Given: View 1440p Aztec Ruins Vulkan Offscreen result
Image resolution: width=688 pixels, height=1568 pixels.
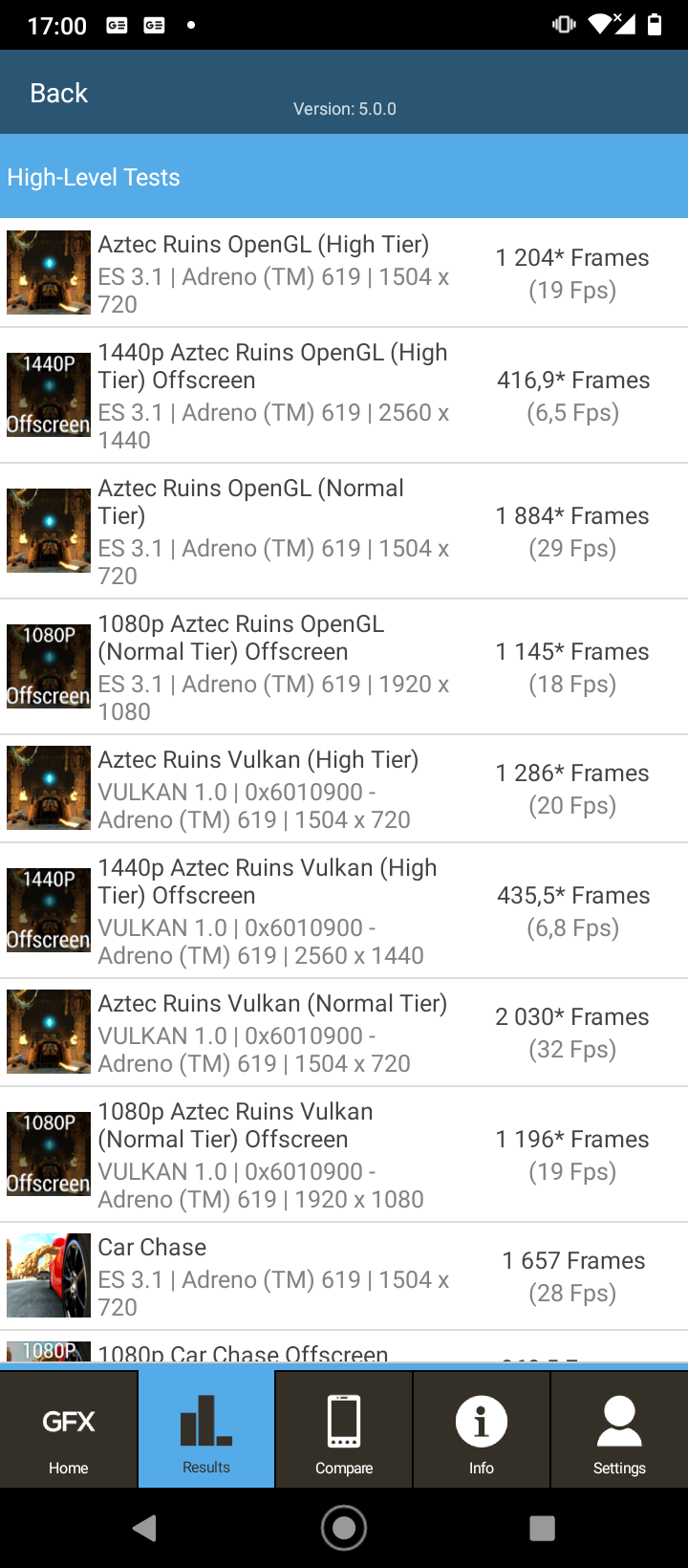Looking at the screenshot, I should [x=344, y=910].
